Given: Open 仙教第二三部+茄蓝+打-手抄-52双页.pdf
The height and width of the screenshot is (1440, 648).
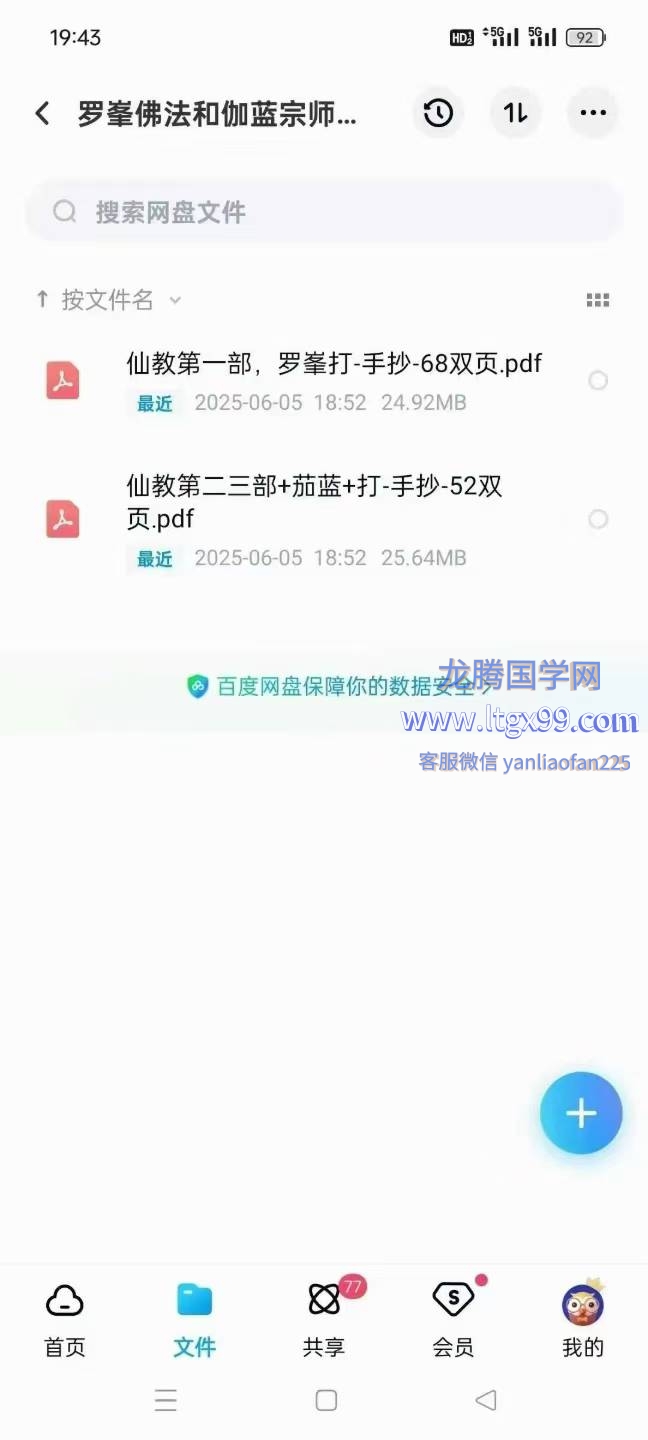Looking at the screenshot, I should (x=314, y=502).
